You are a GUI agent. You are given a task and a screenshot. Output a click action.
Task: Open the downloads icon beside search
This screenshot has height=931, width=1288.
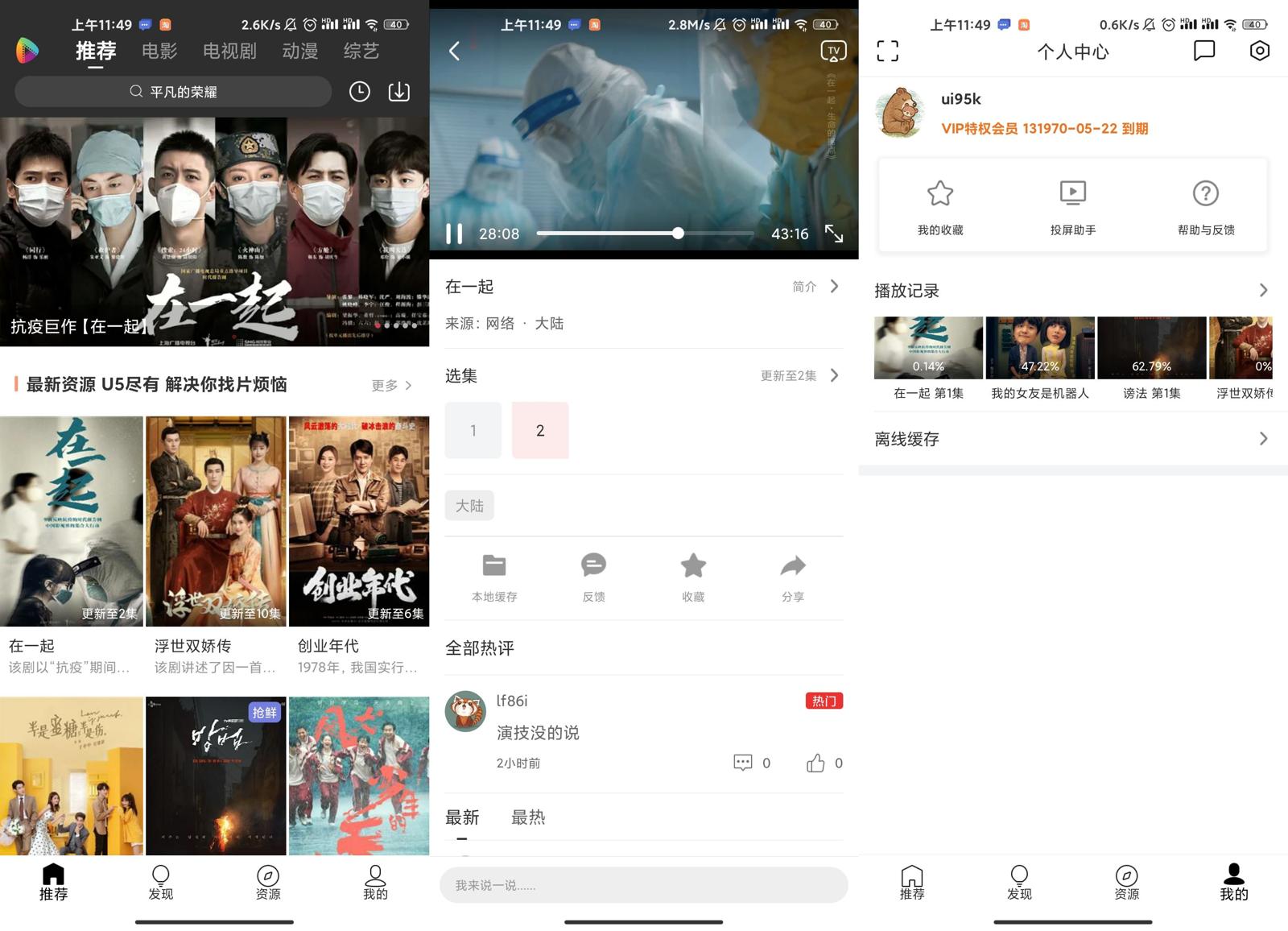click(x=399, y=92)
